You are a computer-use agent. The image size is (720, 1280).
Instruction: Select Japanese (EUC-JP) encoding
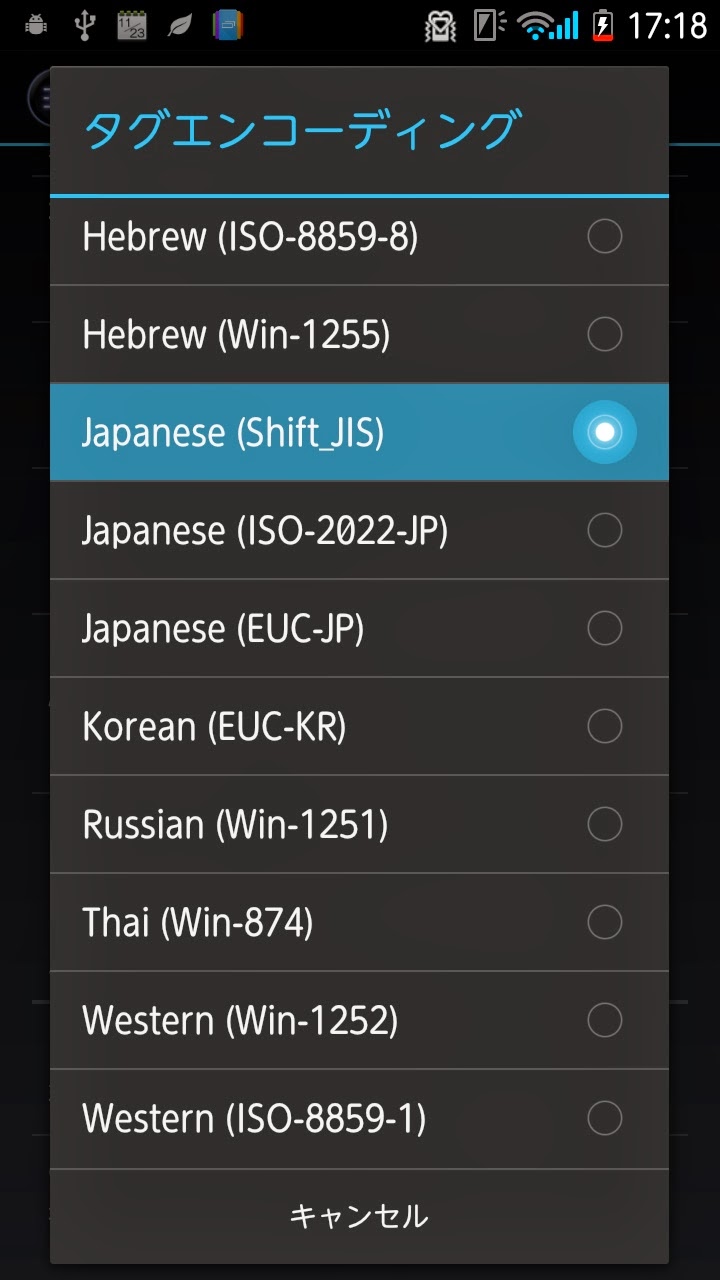coord(359,628)
